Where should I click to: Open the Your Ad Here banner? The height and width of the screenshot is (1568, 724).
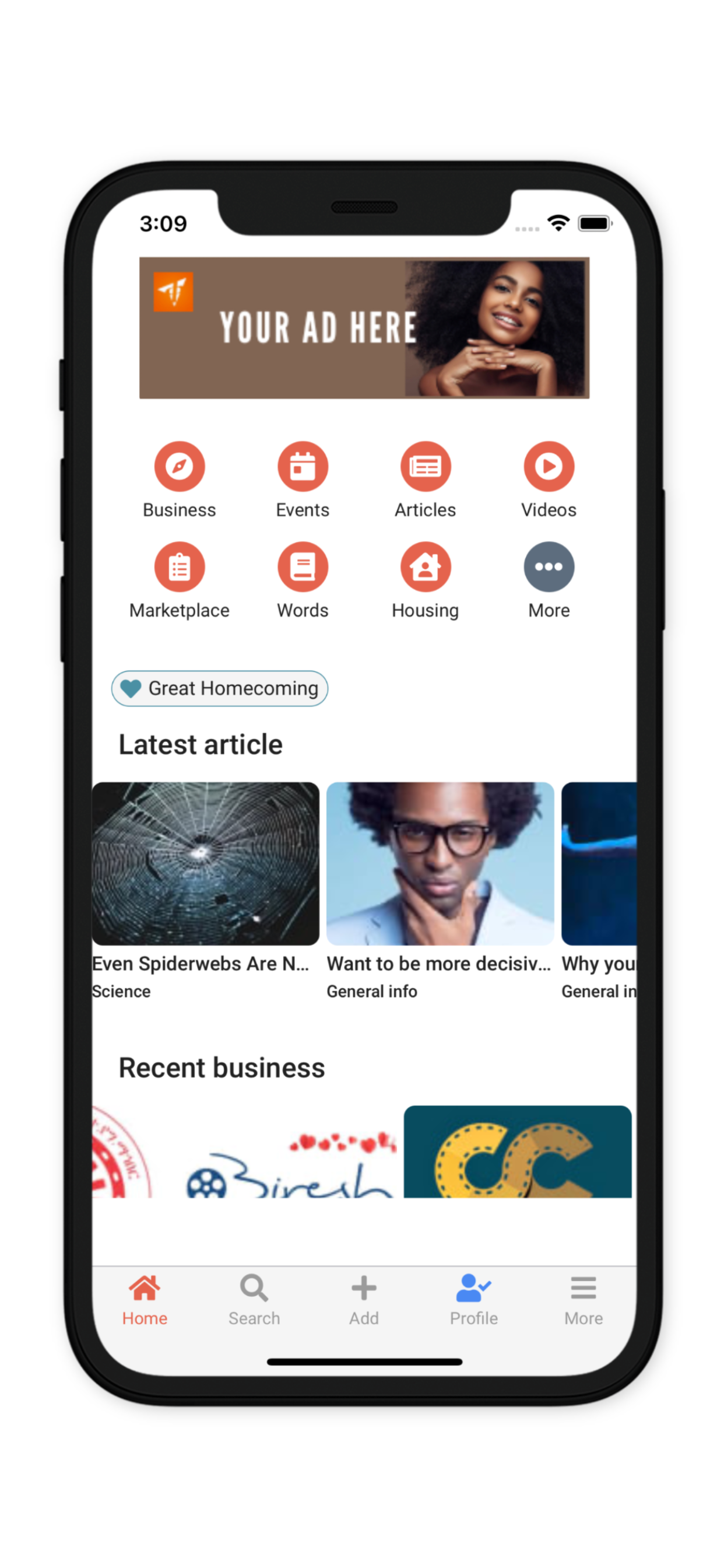point(364,328)
